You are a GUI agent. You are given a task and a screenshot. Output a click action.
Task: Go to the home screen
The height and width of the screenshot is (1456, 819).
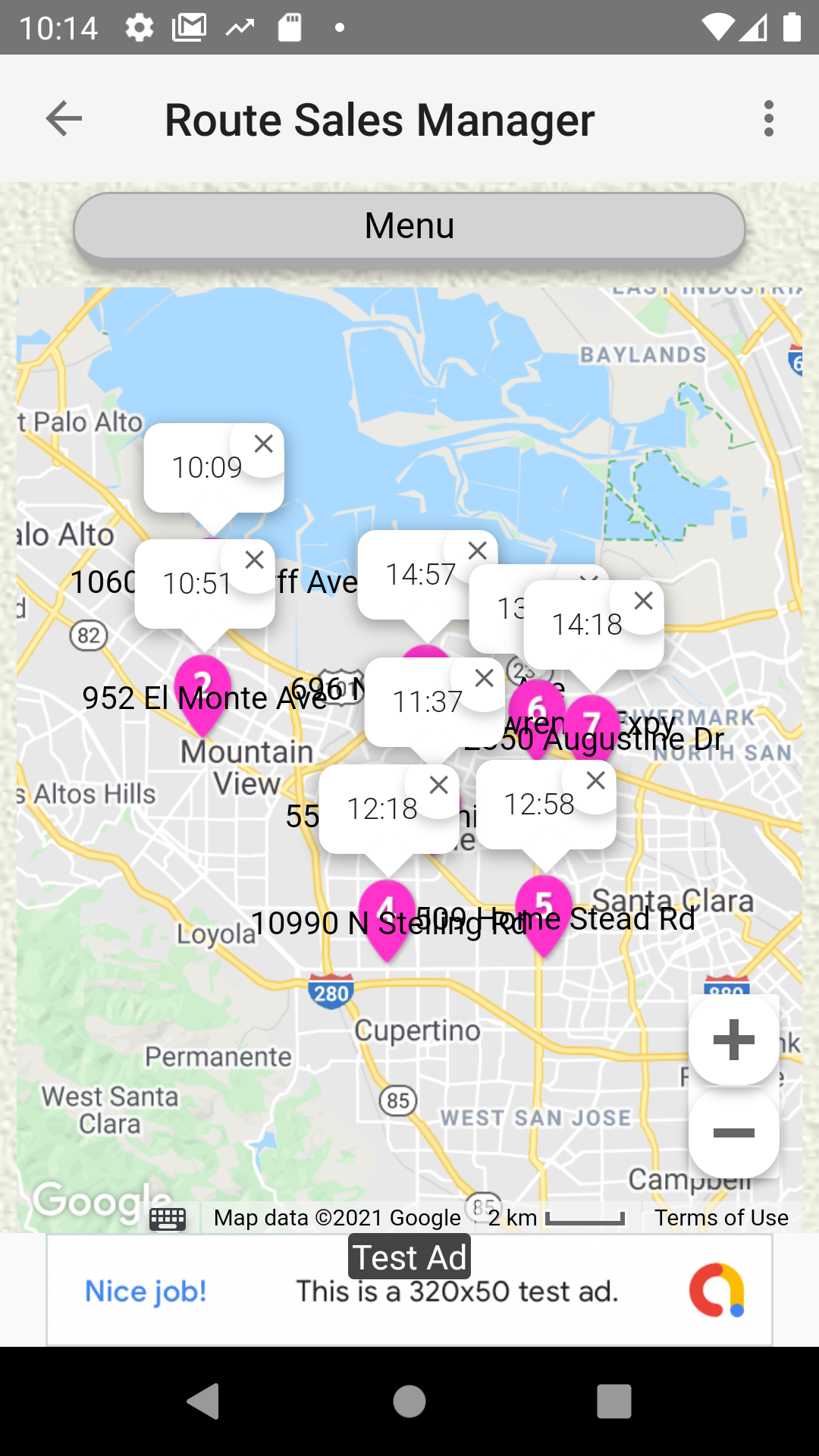(409, 1401)
